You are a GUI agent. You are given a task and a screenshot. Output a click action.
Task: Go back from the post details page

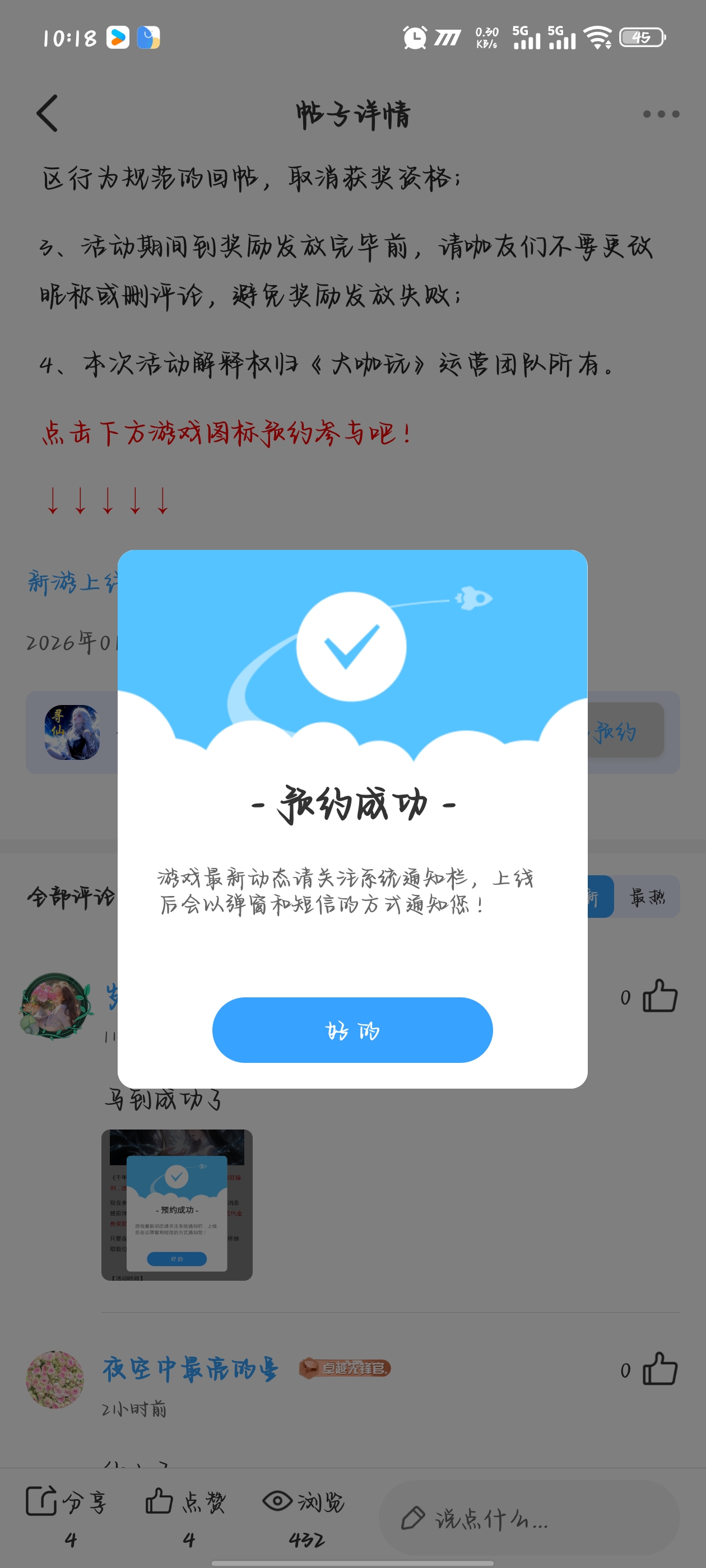(x=48, y=113)
